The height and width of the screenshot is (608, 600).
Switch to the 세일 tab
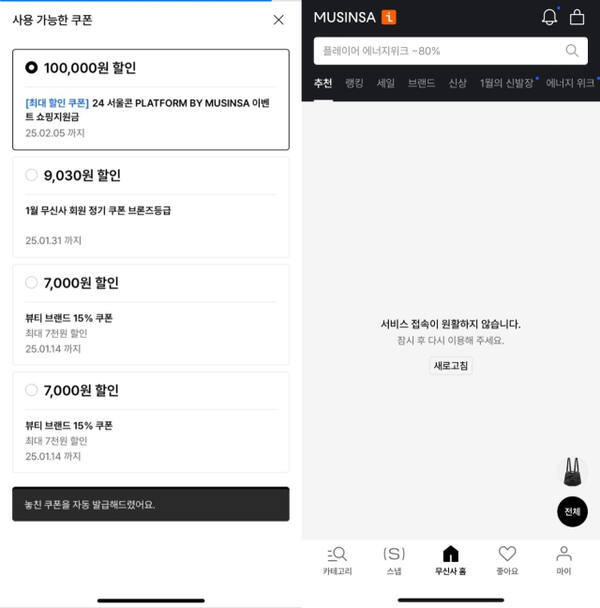(385, 83)
